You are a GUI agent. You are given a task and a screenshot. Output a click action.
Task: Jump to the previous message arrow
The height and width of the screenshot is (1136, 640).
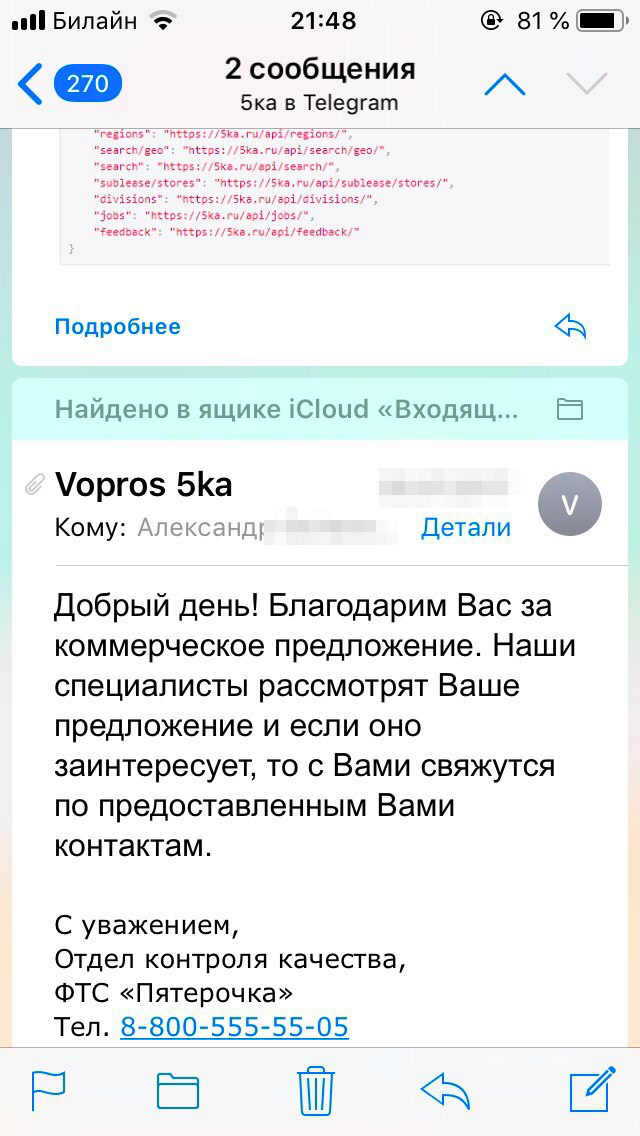click(x=504, y=85)
